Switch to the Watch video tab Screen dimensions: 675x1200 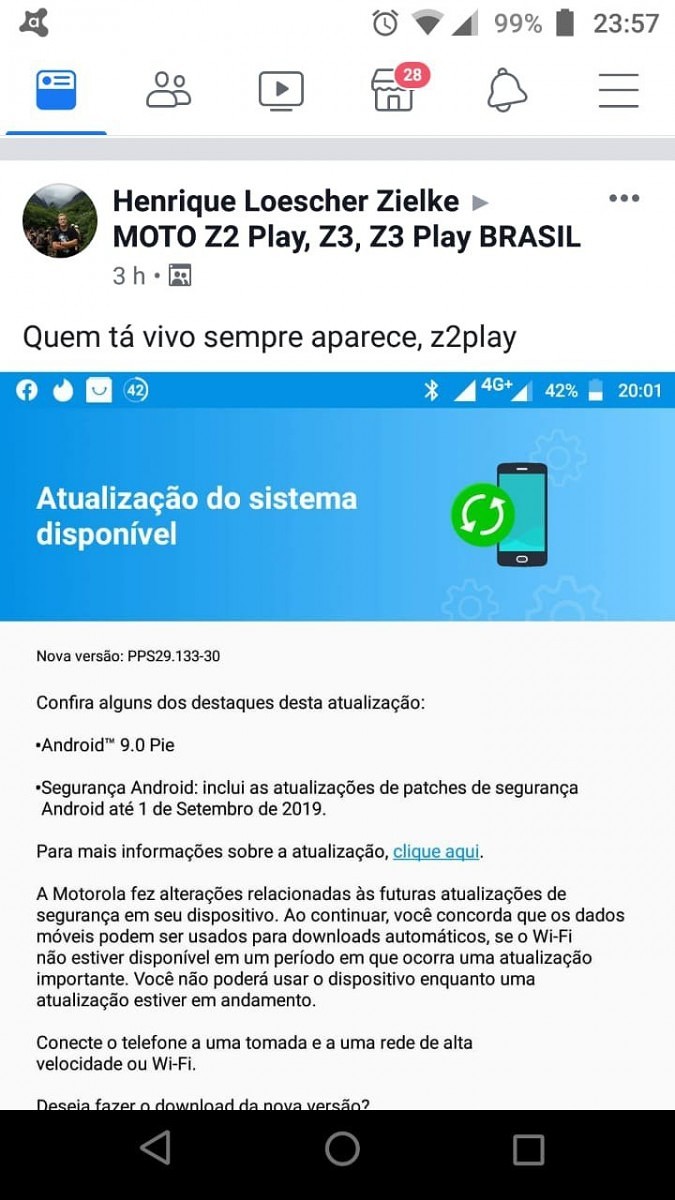(x=281, y=91)
